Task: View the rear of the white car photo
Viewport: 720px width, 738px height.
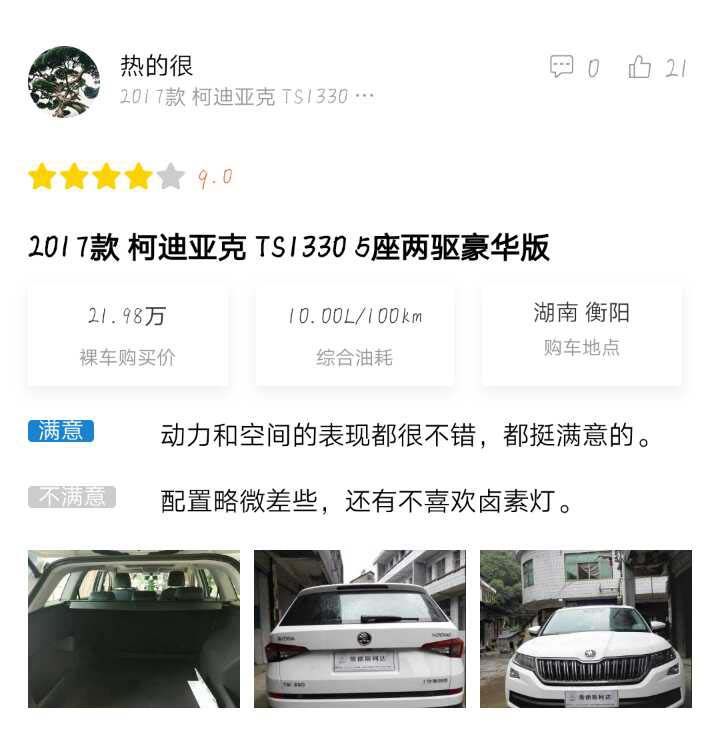Action: (359, 628)
